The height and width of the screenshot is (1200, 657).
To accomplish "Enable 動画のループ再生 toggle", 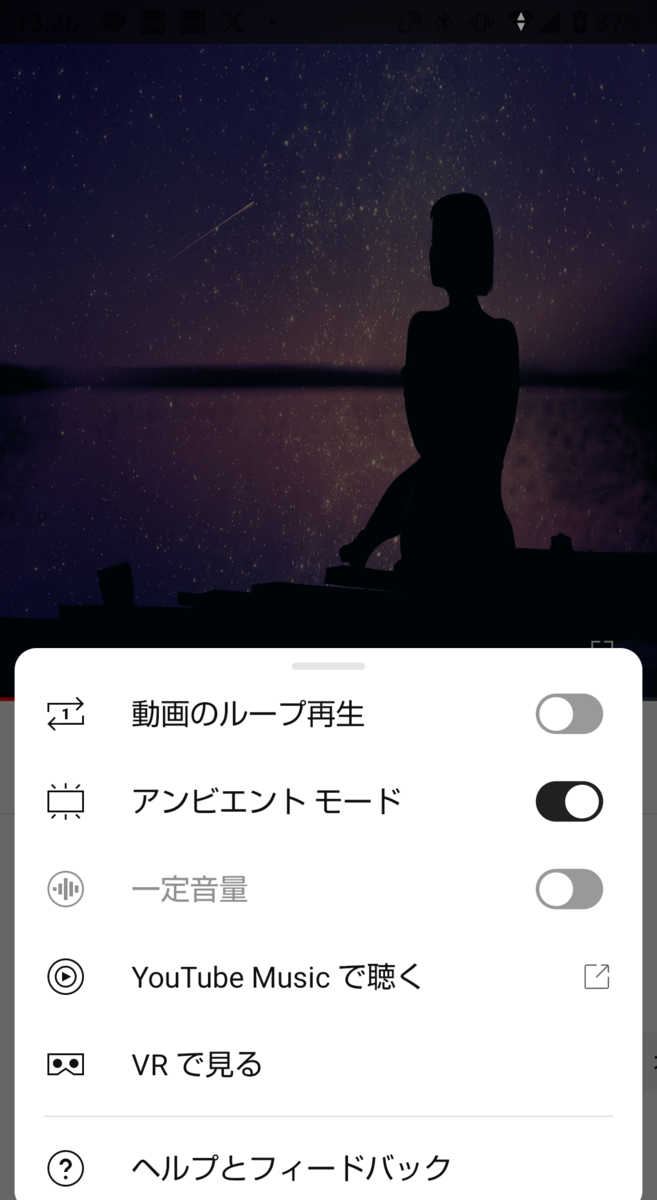I will [x=569, y=714].
